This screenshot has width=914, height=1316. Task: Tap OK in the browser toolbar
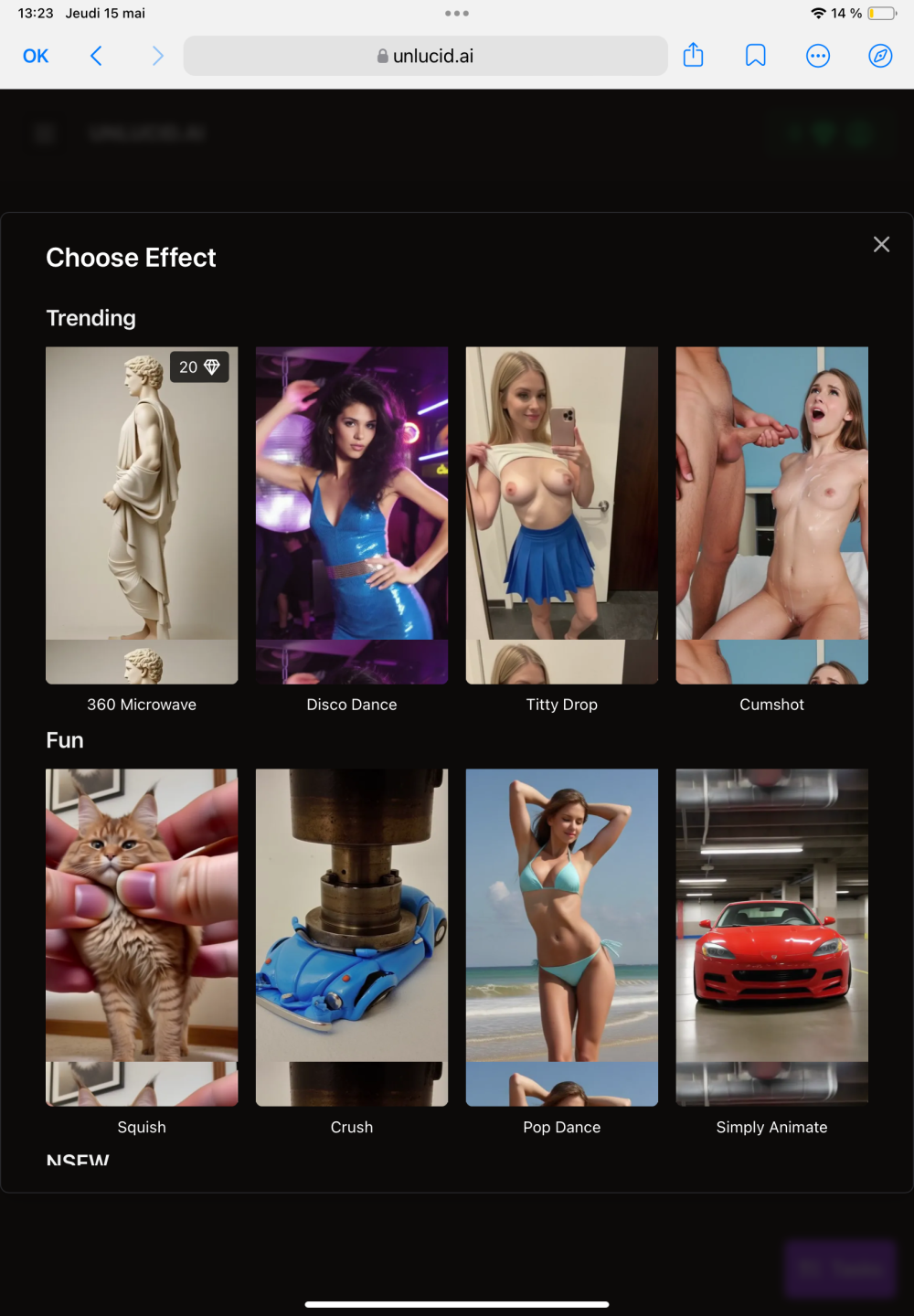36,57
